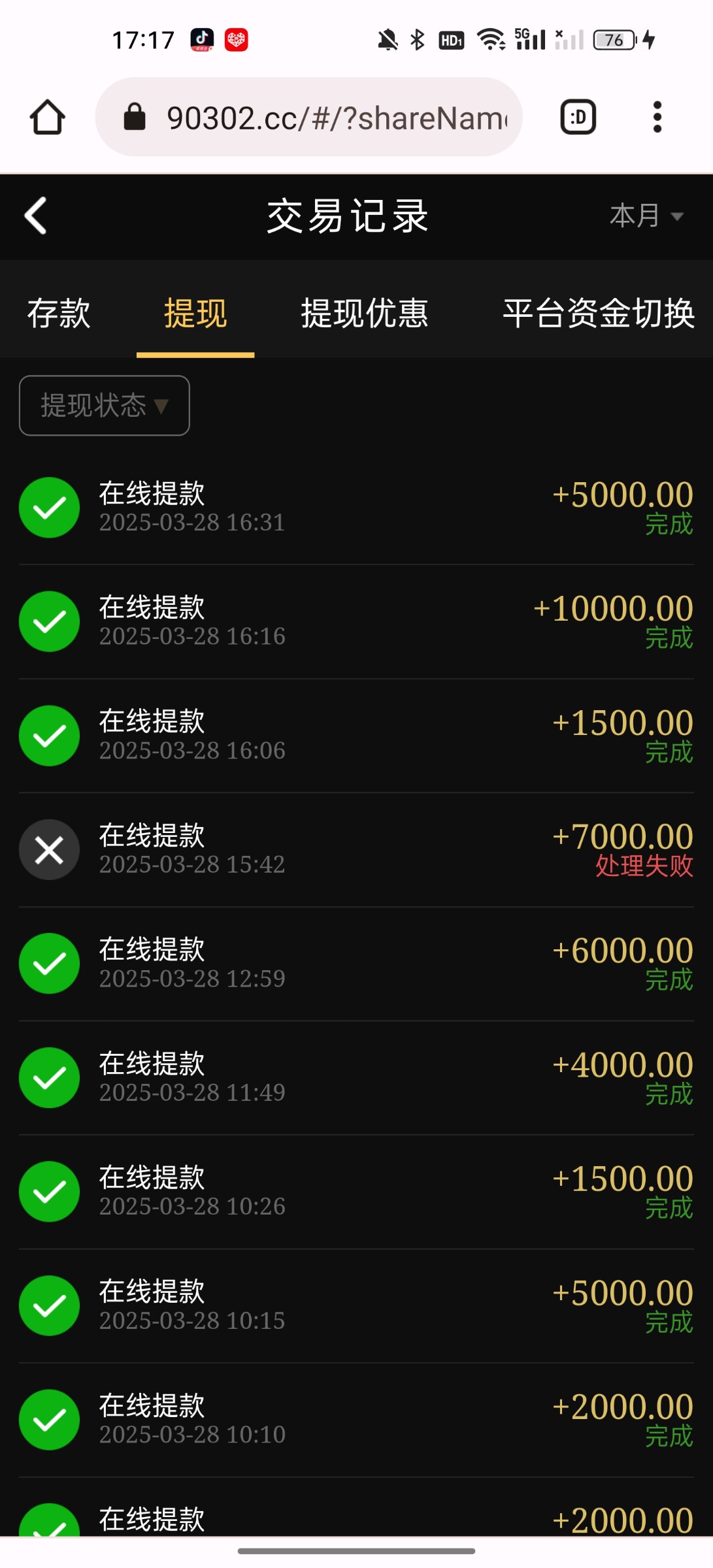The width and height of the screenshot is (713, 1568).
Task: Open the 平台资金切换 tab
Action: pos(599,313)
